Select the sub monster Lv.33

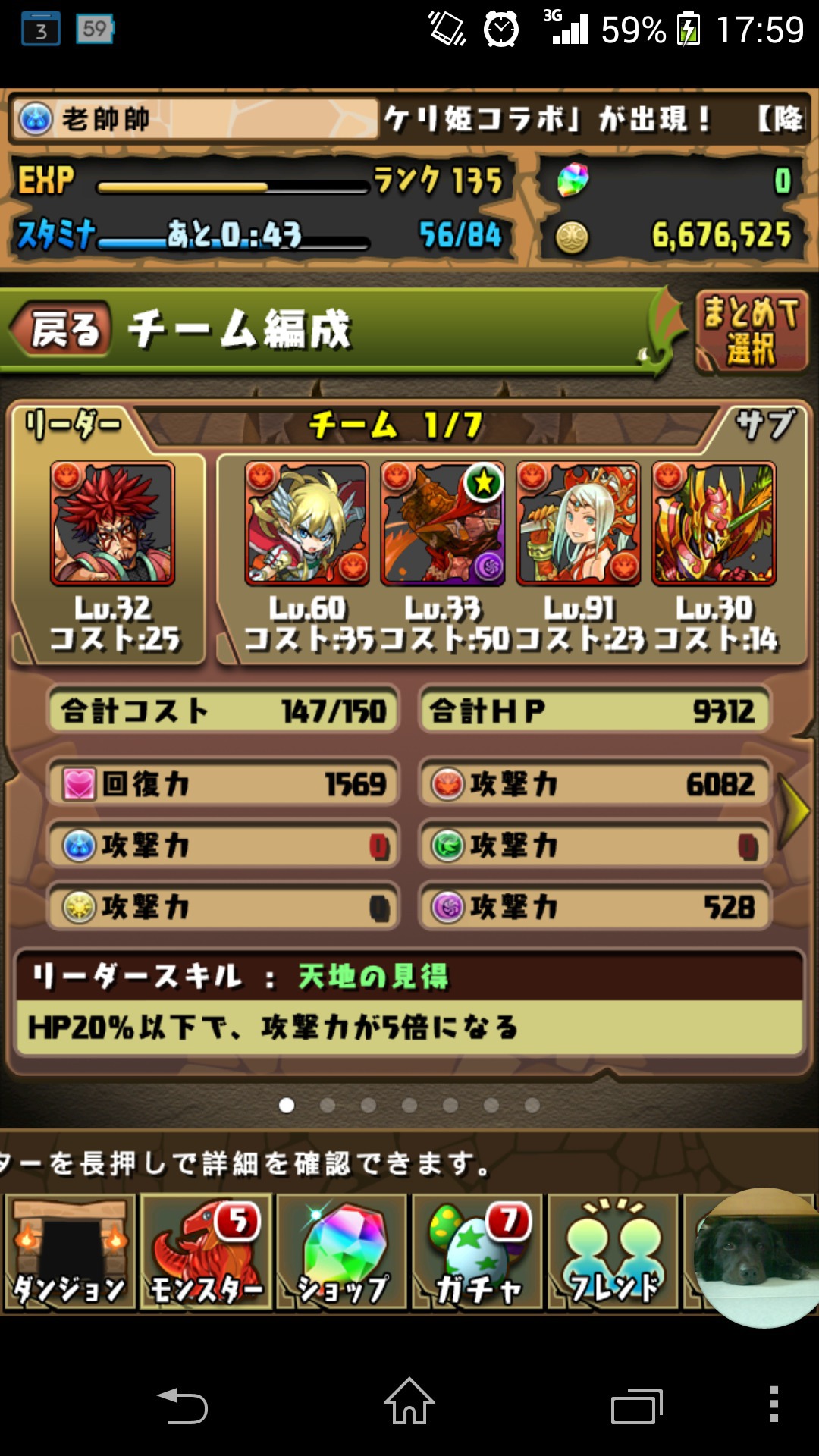(443, 523)
